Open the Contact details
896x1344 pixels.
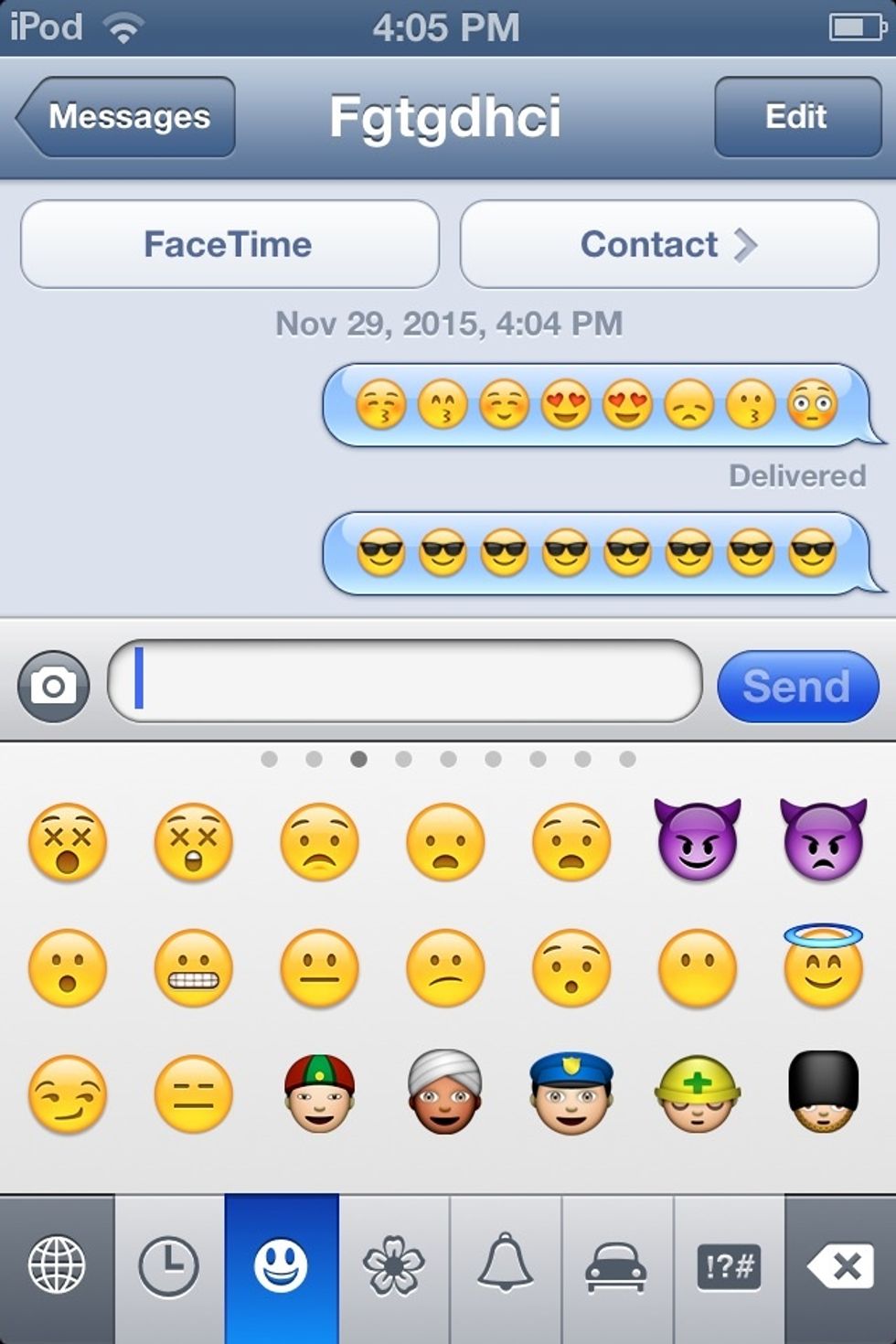[668, 244]
